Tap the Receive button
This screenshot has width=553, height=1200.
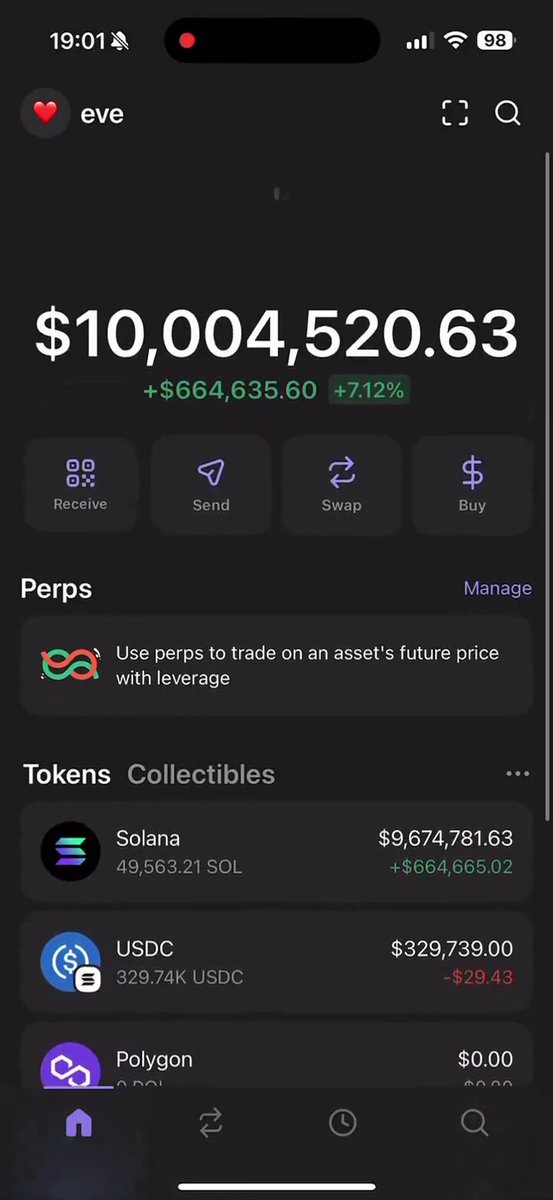click(x=80, y=485)
